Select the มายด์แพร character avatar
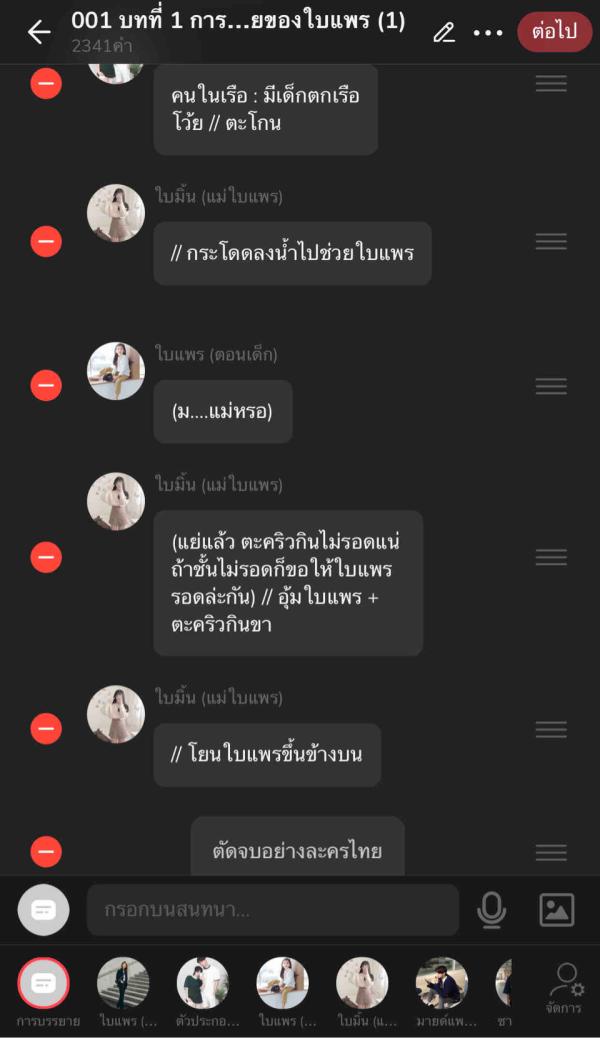This screenshot has height=1038, width=600. 442,983
